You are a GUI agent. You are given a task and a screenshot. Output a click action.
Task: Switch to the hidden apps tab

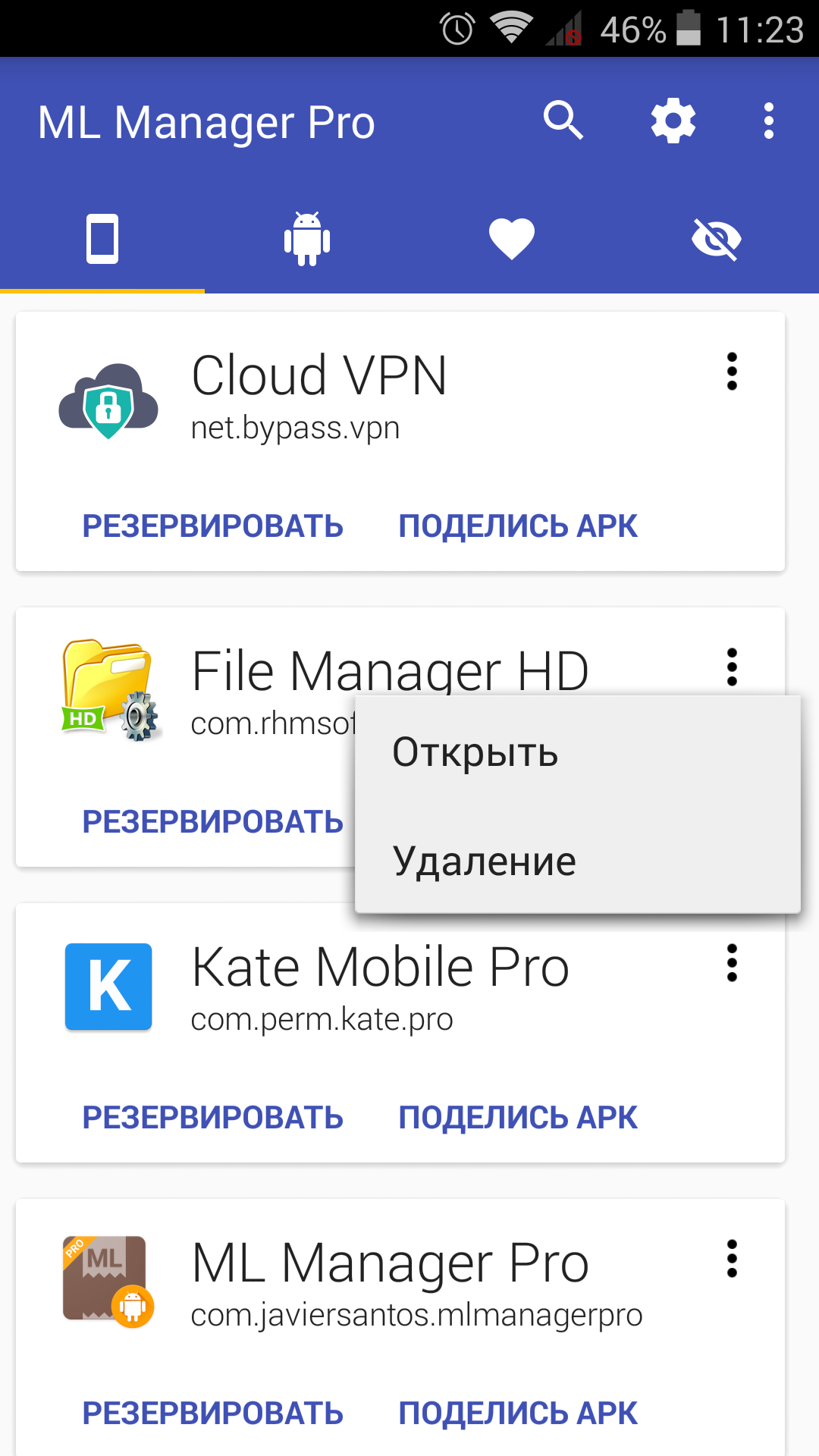click(x=717, y=239)
